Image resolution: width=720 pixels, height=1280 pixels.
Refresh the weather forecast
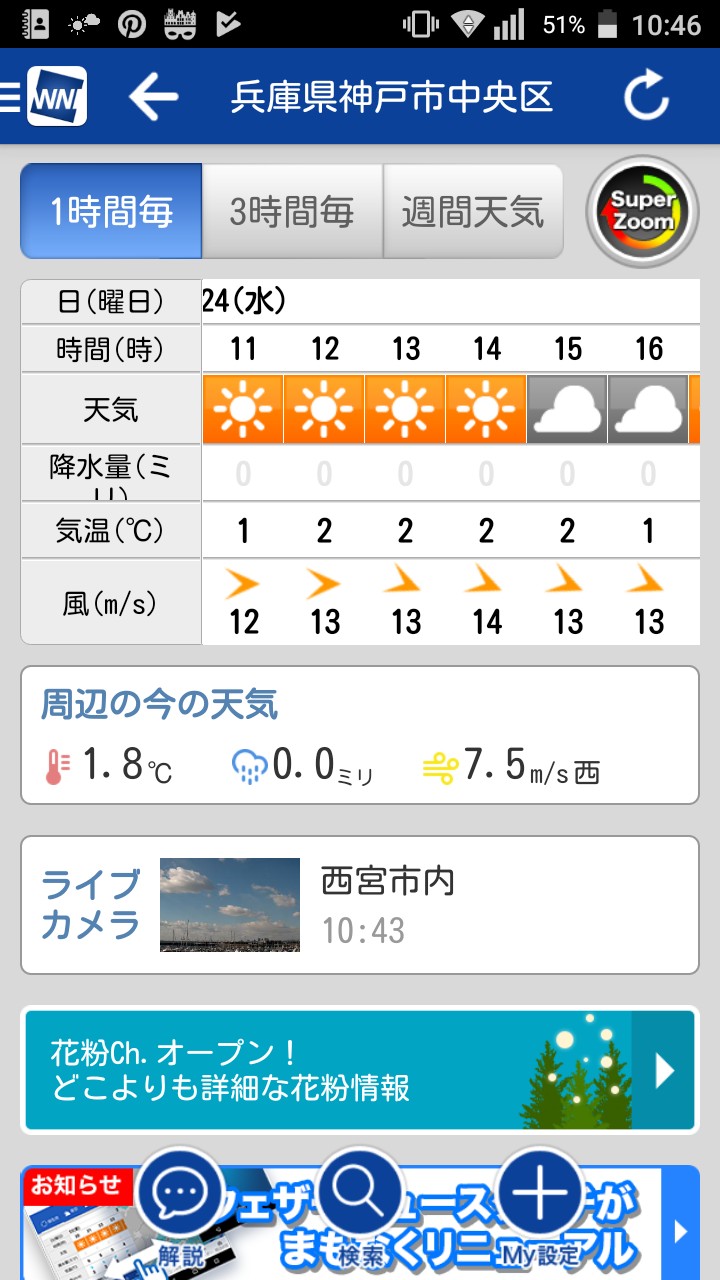(x=646, y=97)
